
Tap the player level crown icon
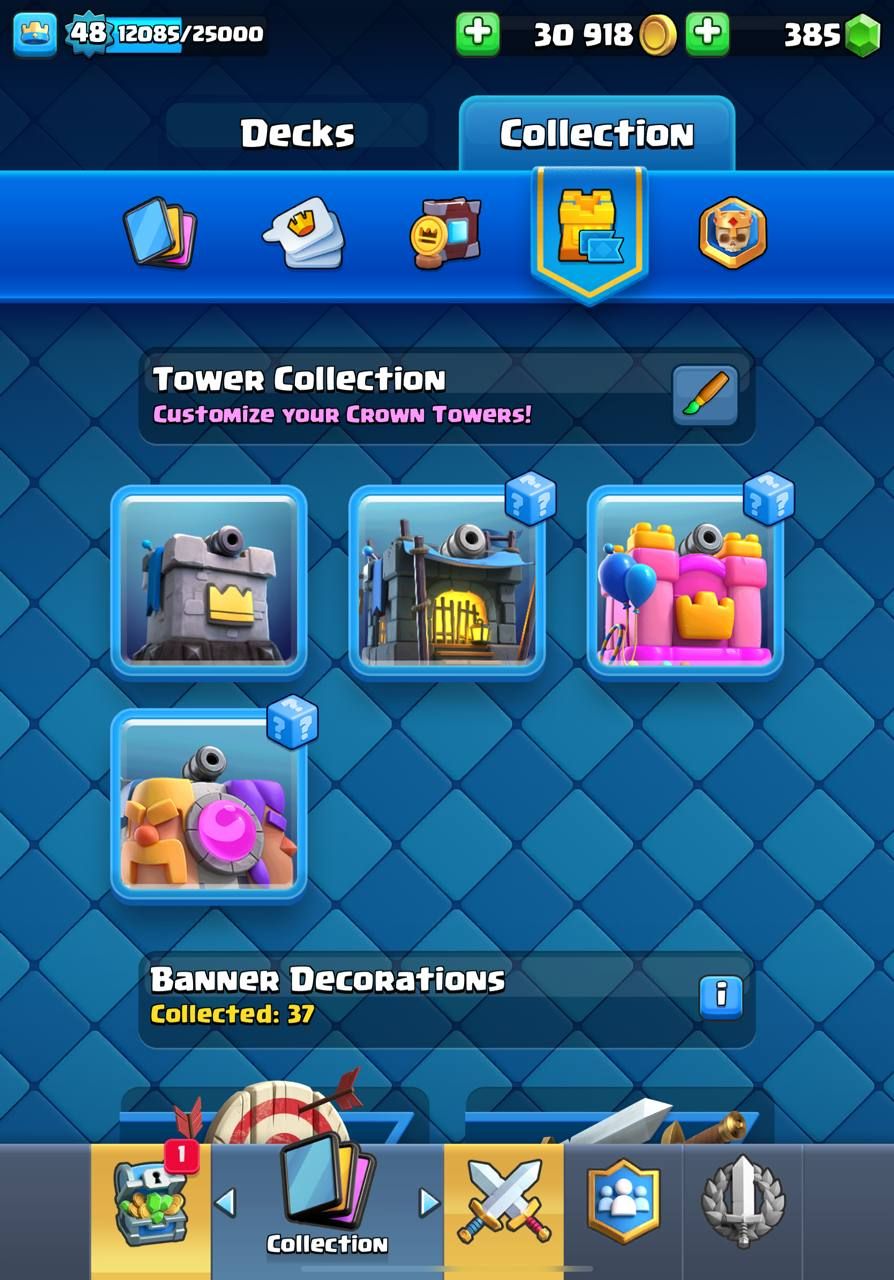coord(34,33)
